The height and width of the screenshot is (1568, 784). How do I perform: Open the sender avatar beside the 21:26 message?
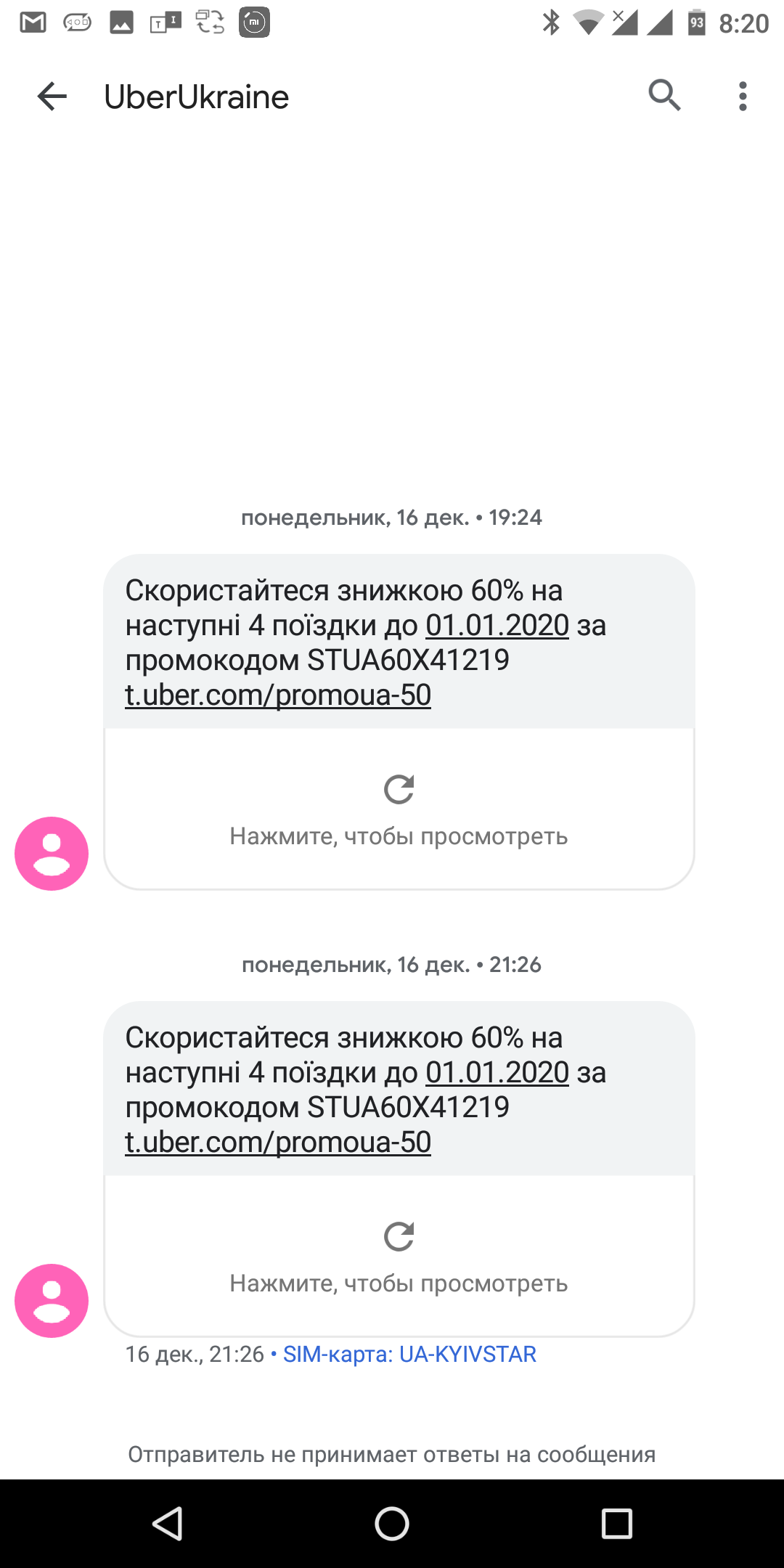click(52, 1301)
